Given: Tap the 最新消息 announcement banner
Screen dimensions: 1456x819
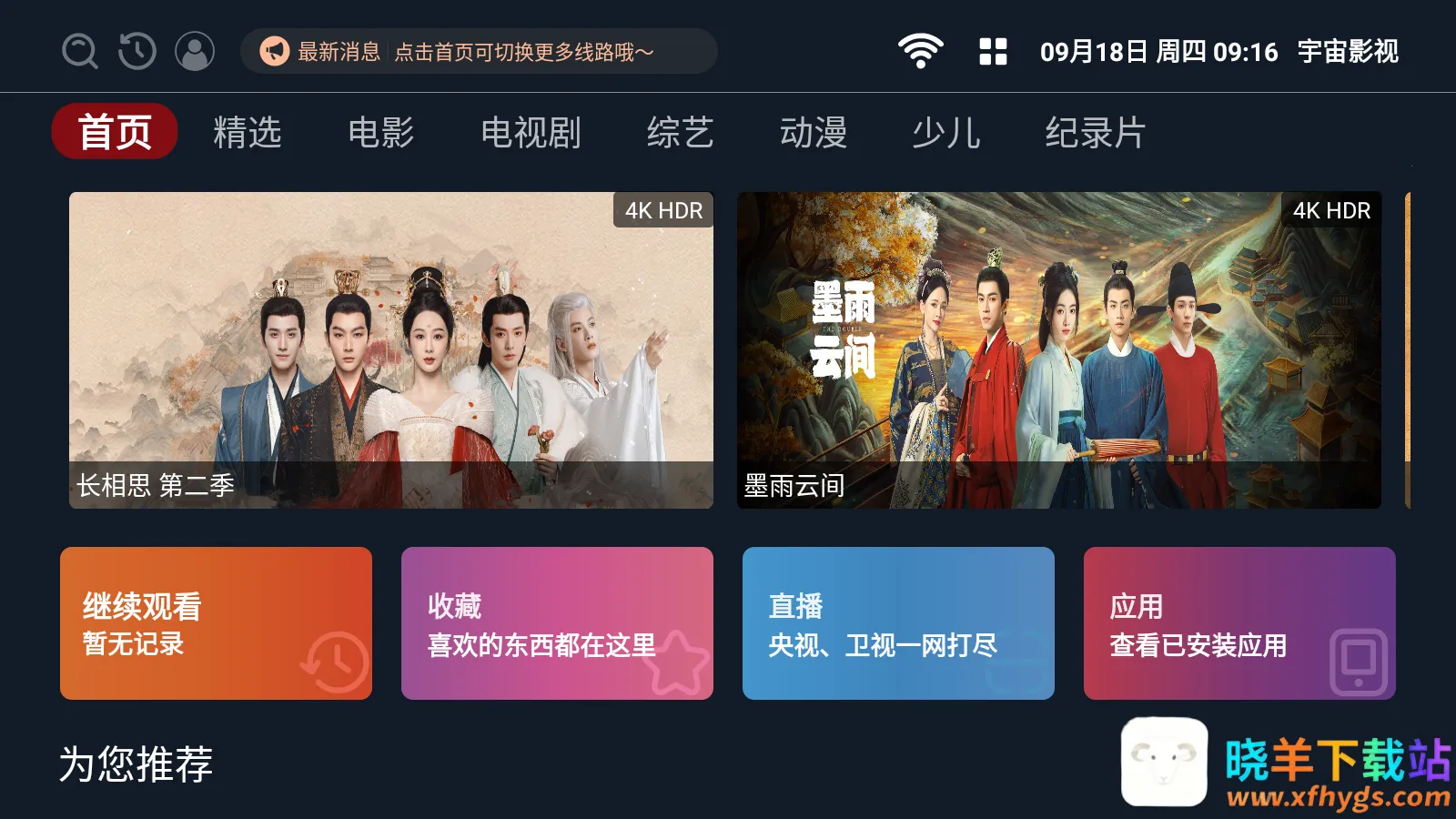Looking at the screenshot, I should pyautogui.click(x=479, y=51).
